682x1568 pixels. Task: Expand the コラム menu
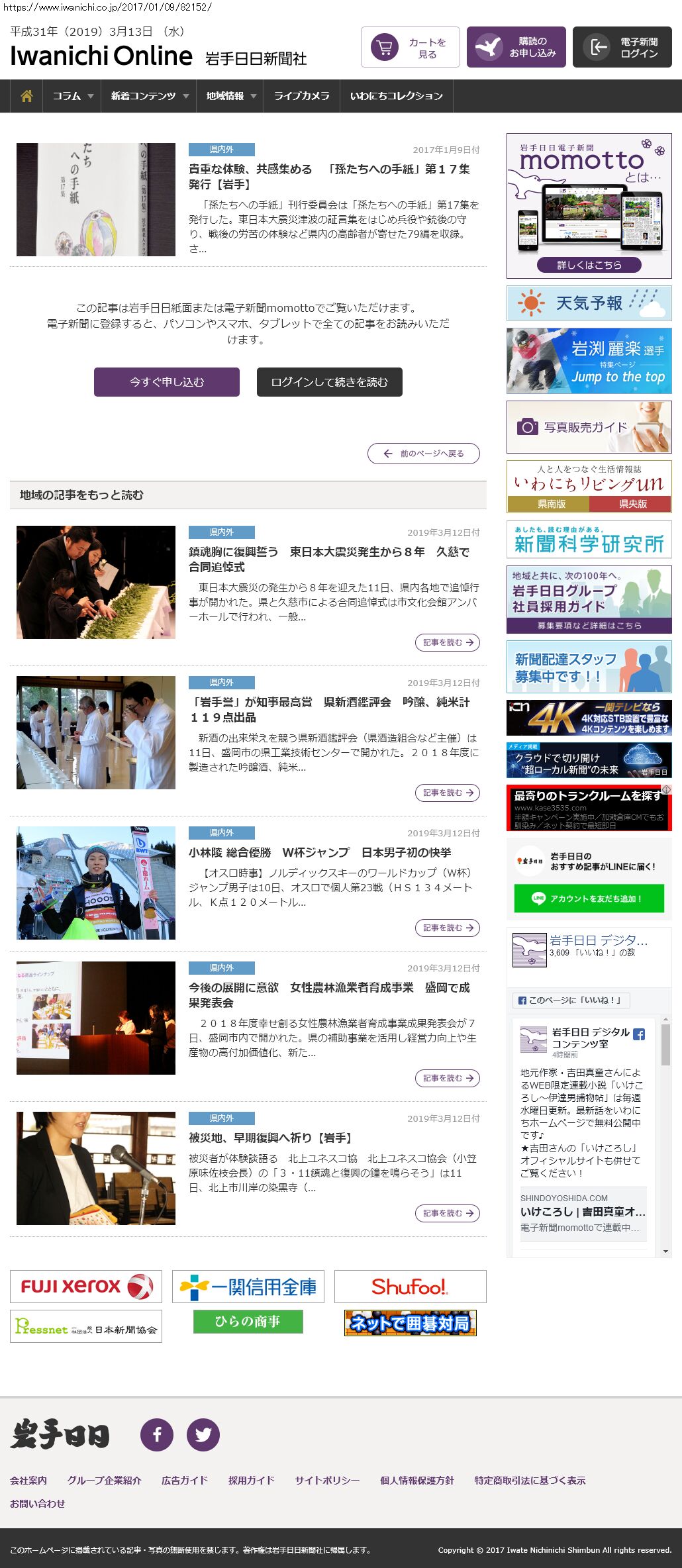[72, 96]
